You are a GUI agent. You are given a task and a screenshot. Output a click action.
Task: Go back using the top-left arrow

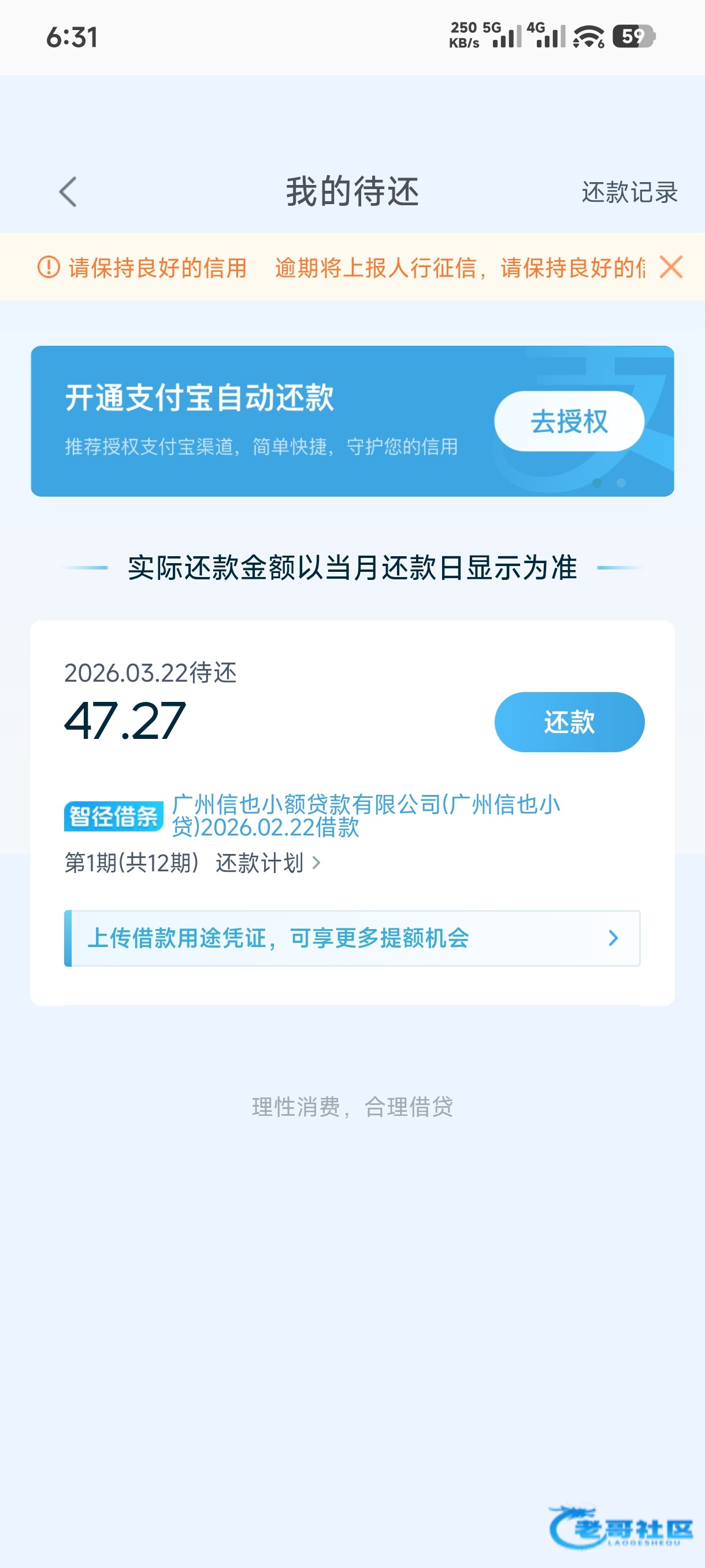tap(68, 192)
